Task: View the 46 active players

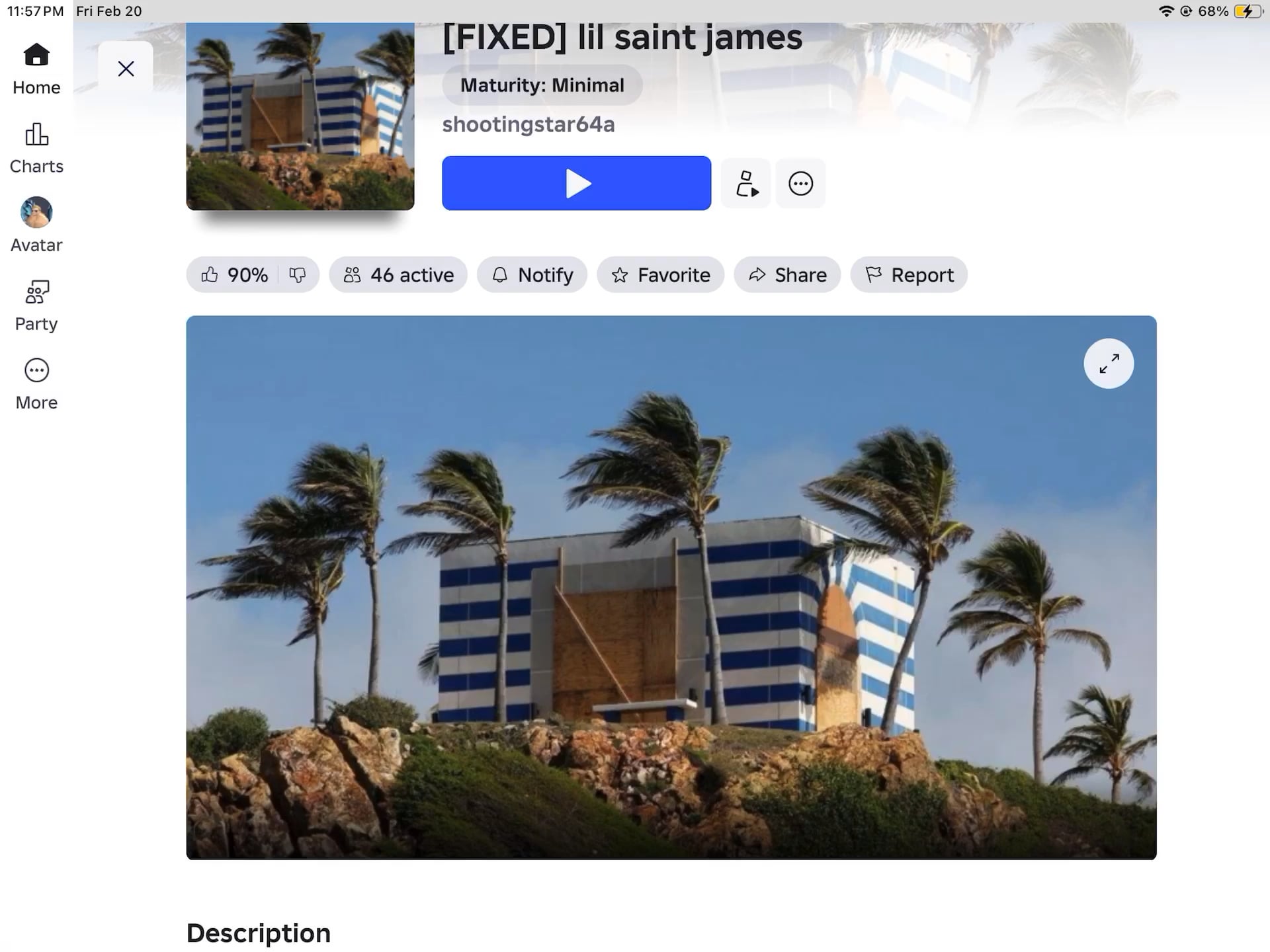Action: (x=398, y=275)
